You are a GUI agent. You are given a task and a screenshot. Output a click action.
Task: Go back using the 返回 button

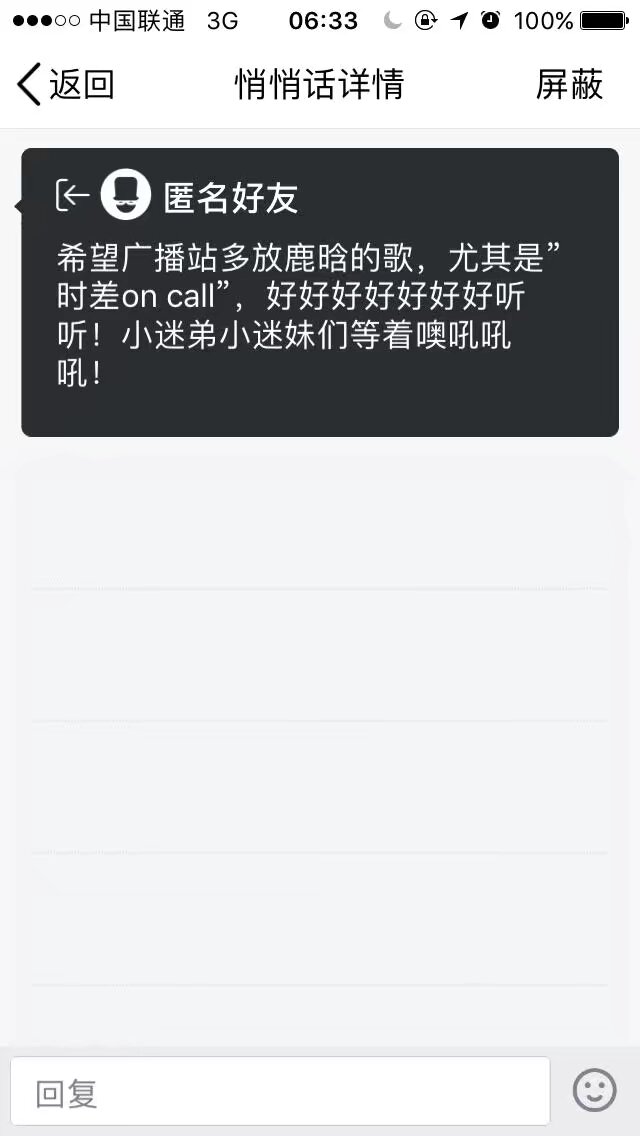pos(65,85)
